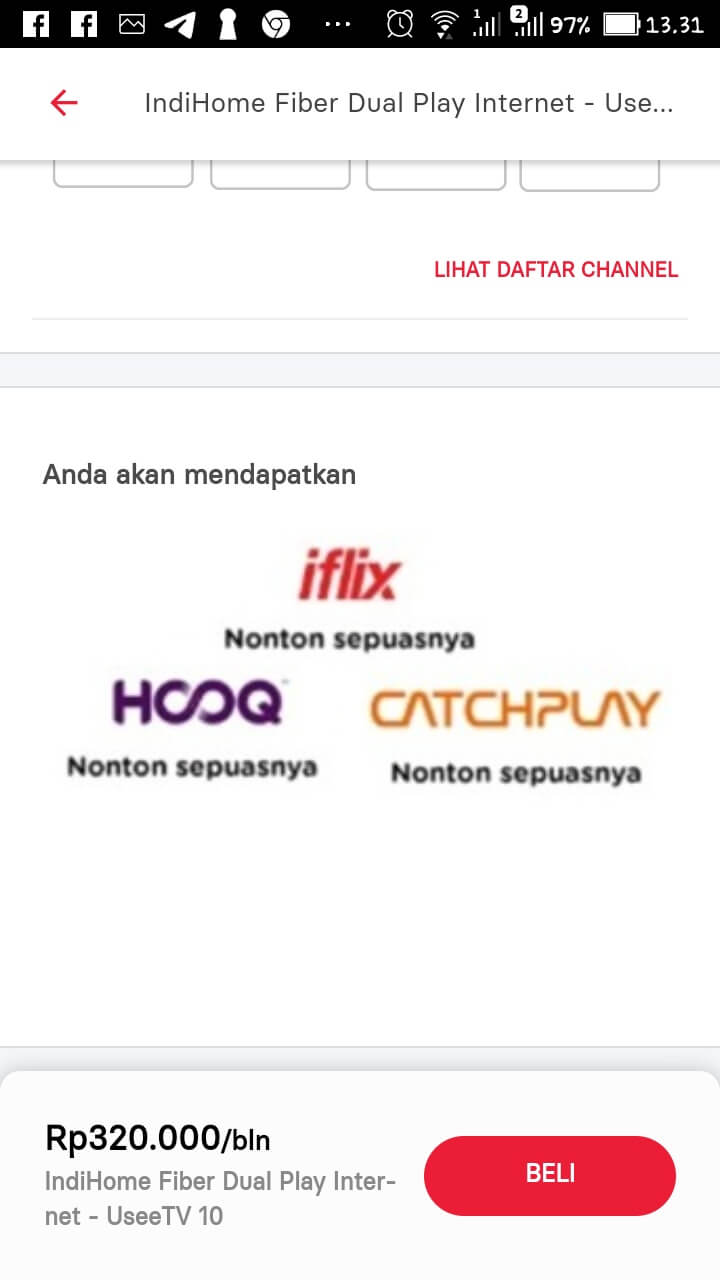Image resolution: width=720 pixels, height=1280 pixels.
Task: Tap the Beli button to purchase
Action: 550,1175
